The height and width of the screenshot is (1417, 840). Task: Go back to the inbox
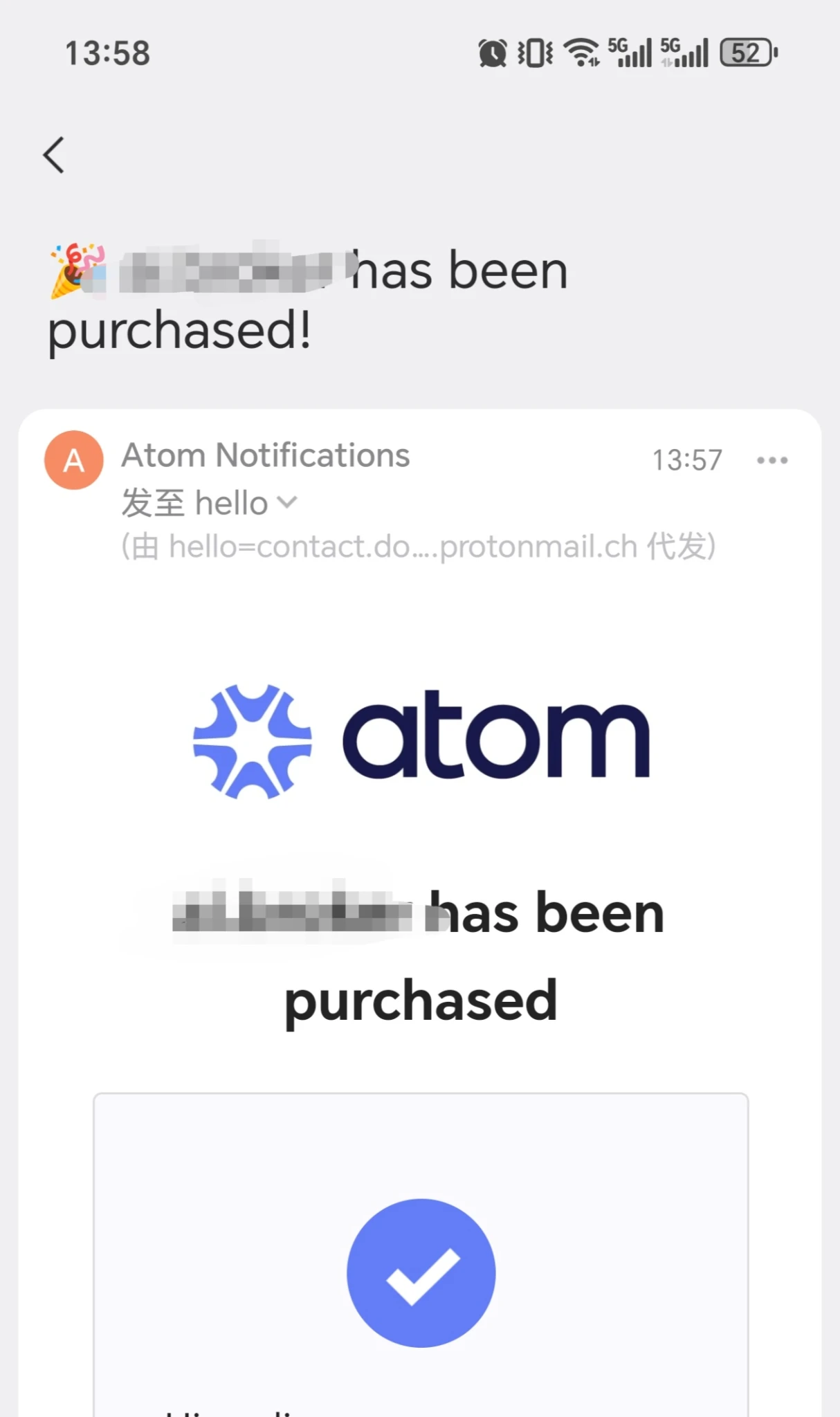tap(54, 154)
